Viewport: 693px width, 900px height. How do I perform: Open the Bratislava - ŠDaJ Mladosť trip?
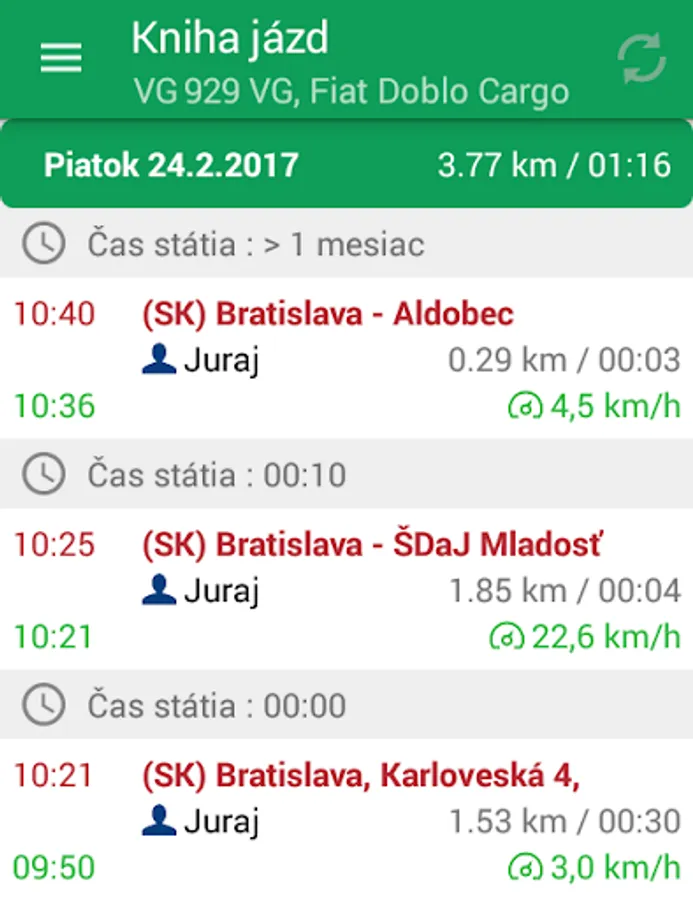(x=346, y=589)
